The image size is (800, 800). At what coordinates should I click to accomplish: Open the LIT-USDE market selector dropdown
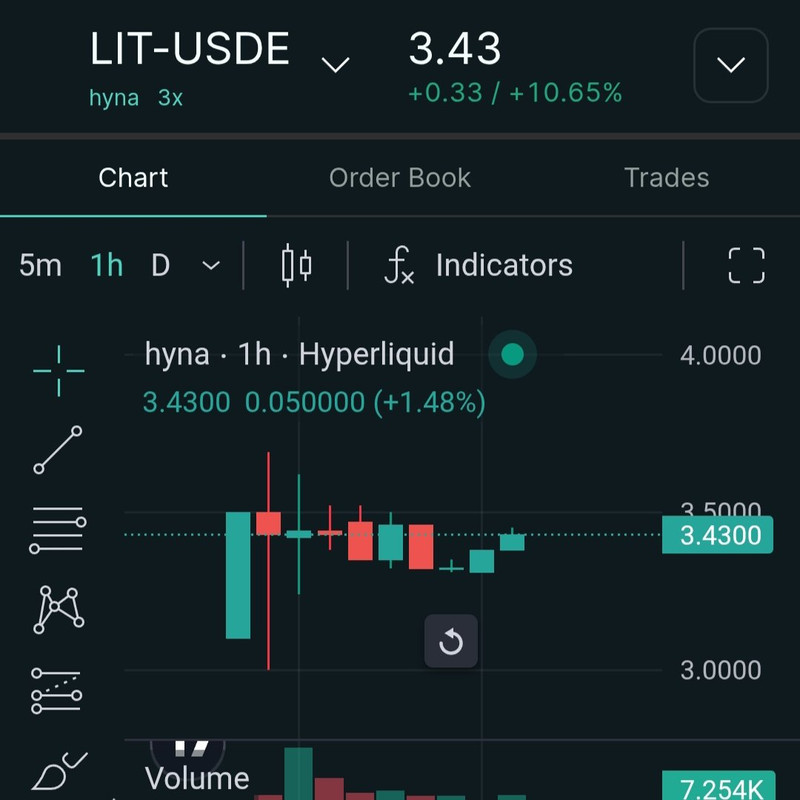(335, 65)
